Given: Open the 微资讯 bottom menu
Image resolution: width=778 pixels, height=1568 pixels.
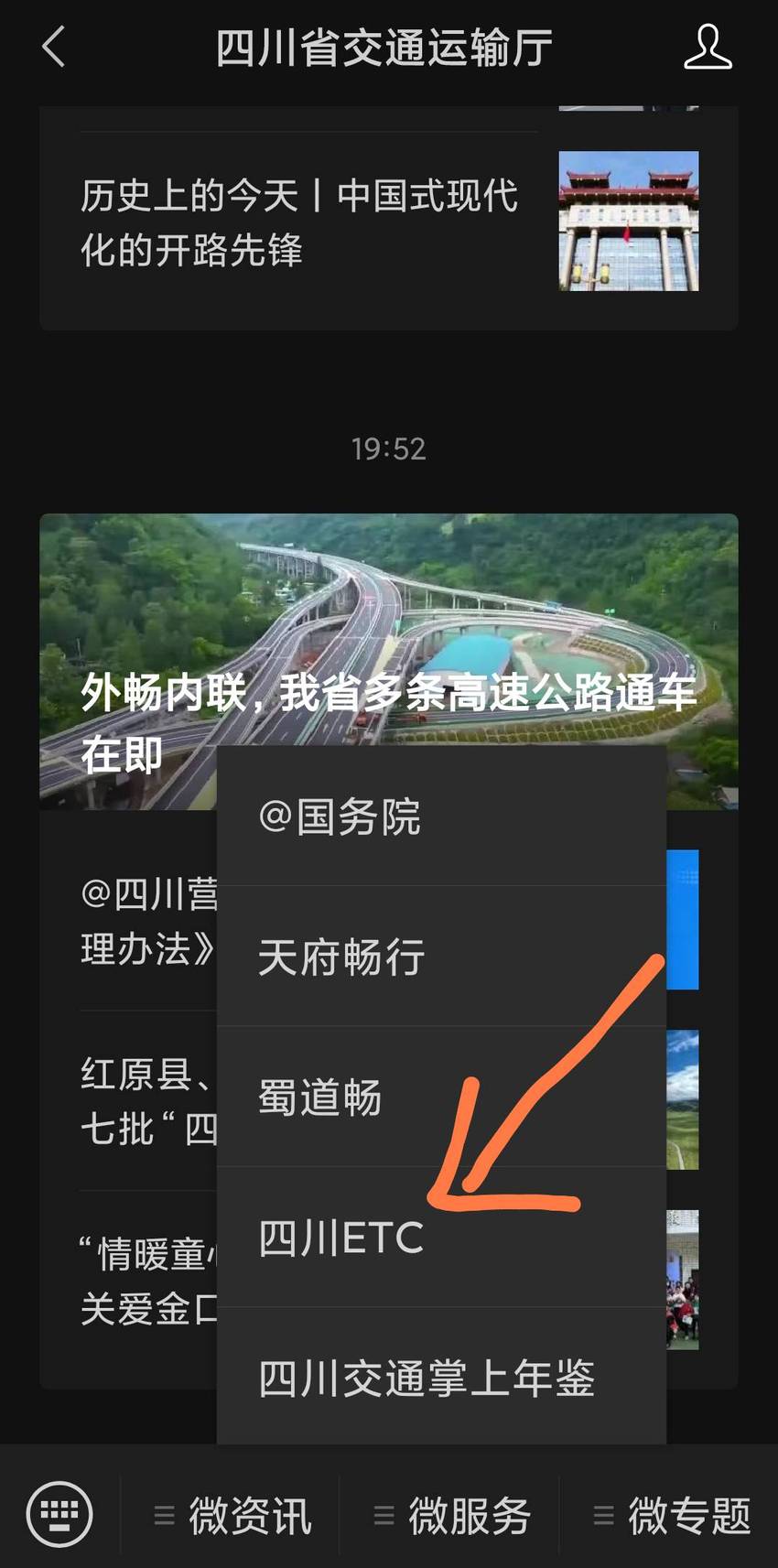Looking at the screenshot, I should click(x=231, y=1516).
